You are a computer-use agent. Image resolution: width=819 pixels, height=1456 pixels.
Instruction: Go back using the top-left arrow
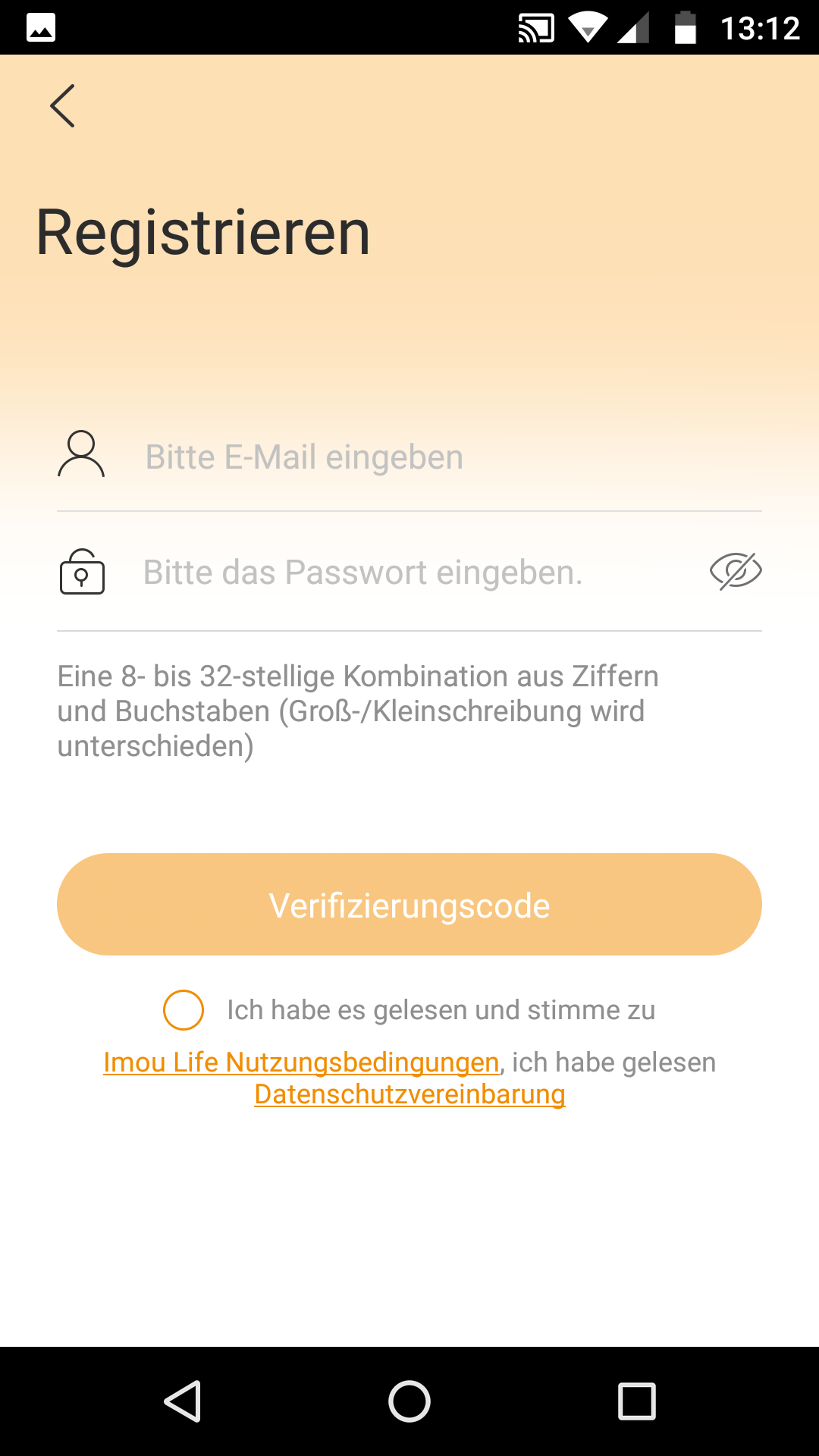pos(62,105)
